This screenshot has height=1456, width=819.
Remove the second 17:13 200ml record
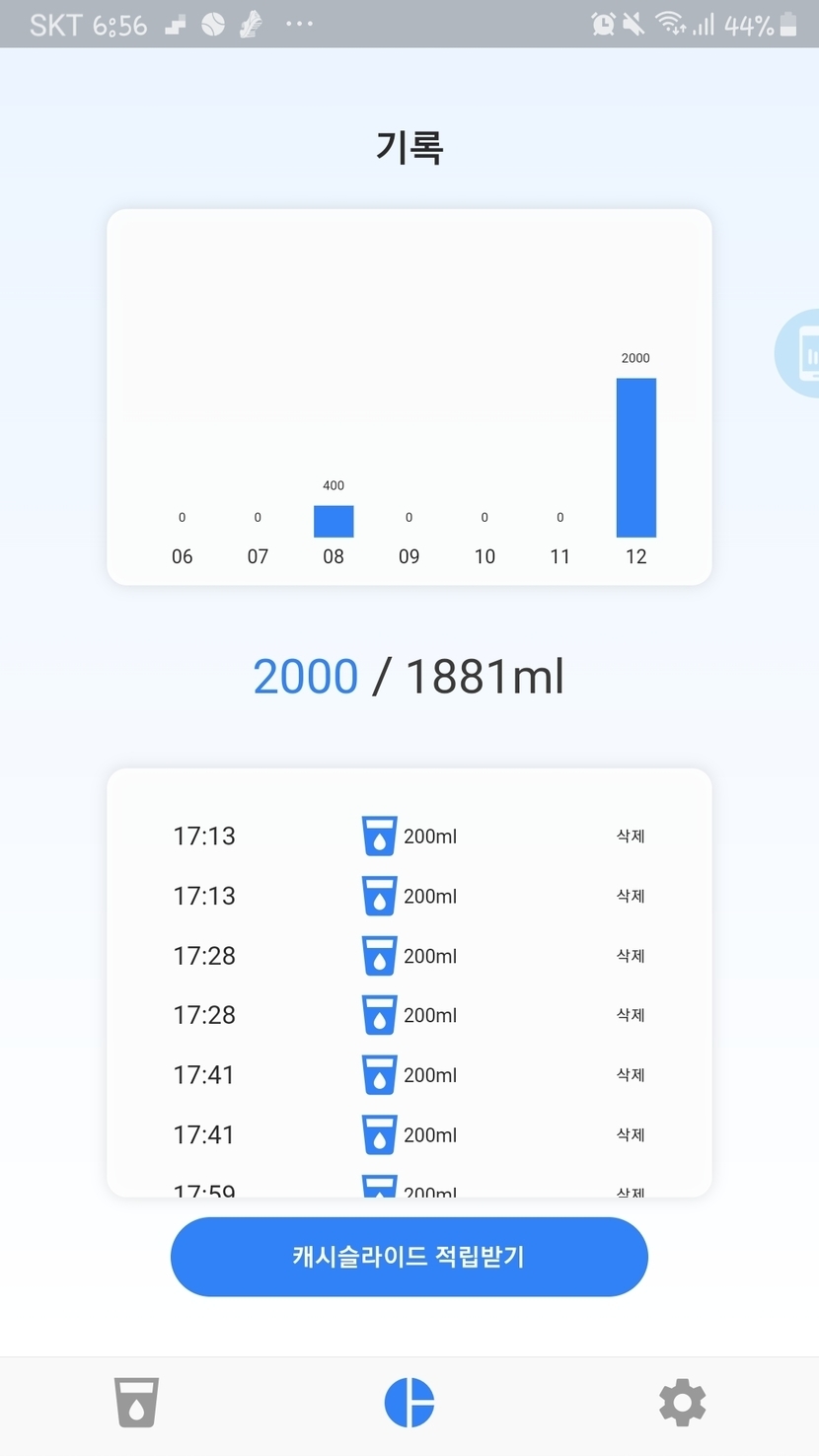pos(631,896)
